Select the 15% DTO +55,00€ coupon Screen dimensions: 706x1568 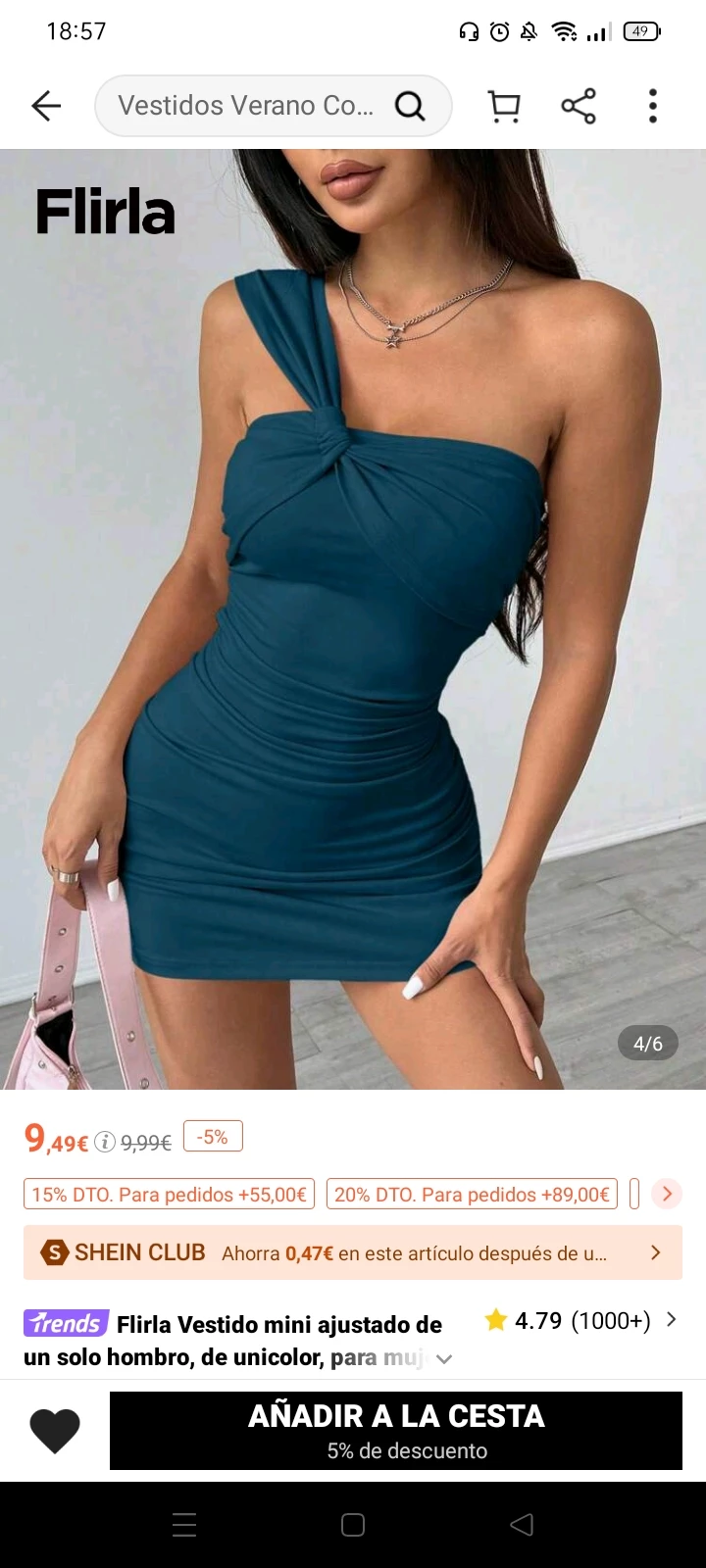pyautogui.click(x=169, y=1195)
